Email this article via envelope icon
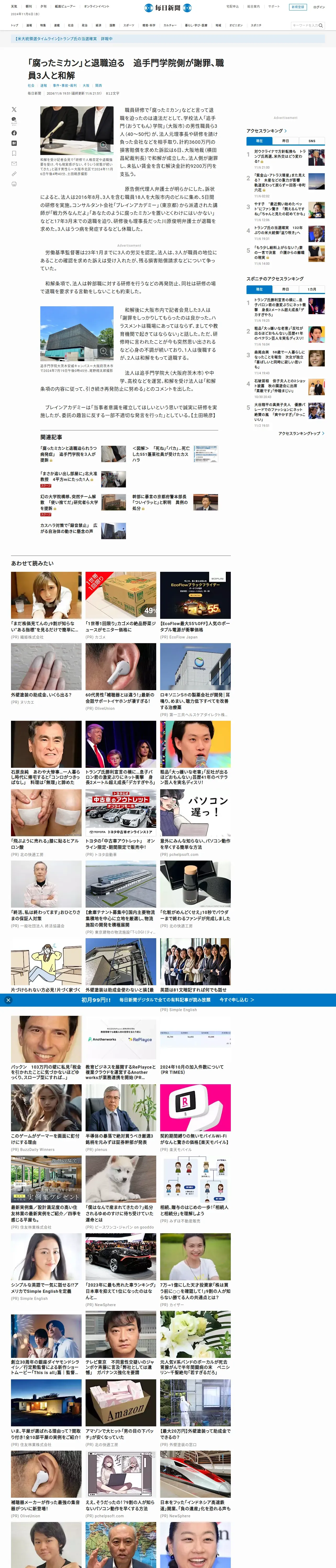Viewport: 336px width, 1568px height. 14,164
